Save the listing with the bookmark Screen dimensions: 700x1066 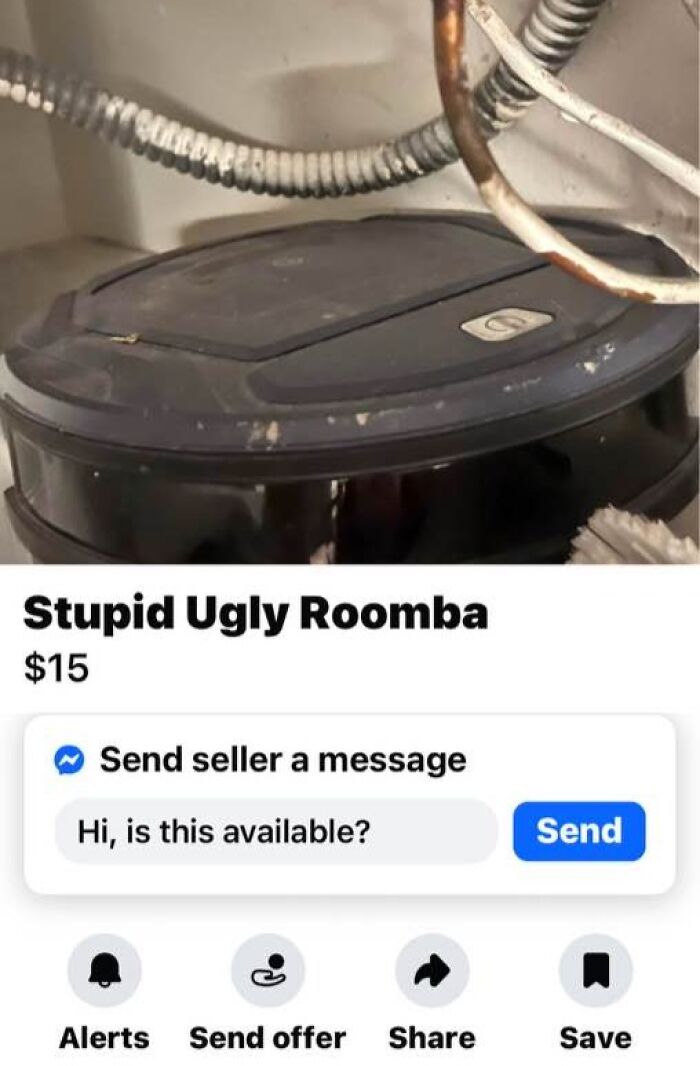pos(595,970)
